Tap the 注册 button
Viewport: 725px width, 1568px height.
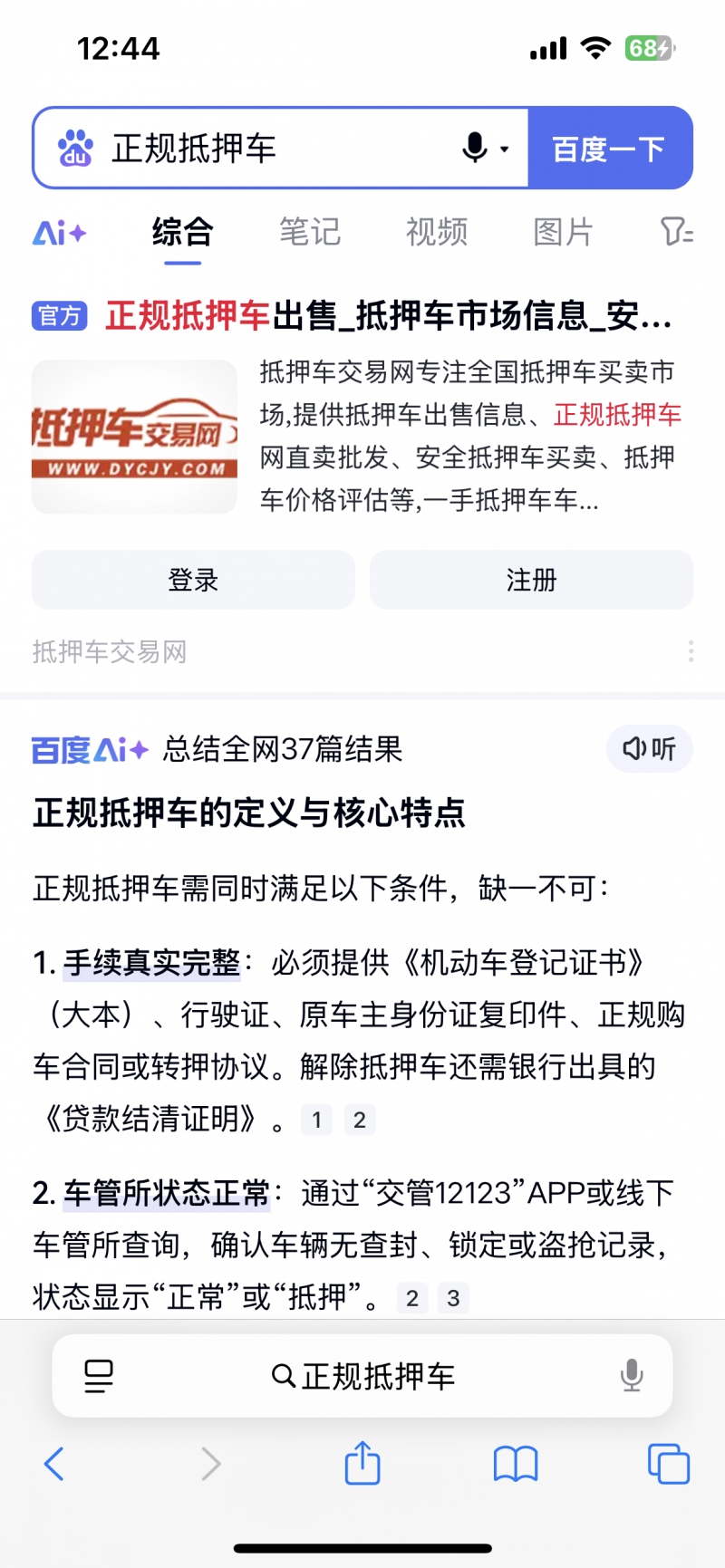point(531,580)
